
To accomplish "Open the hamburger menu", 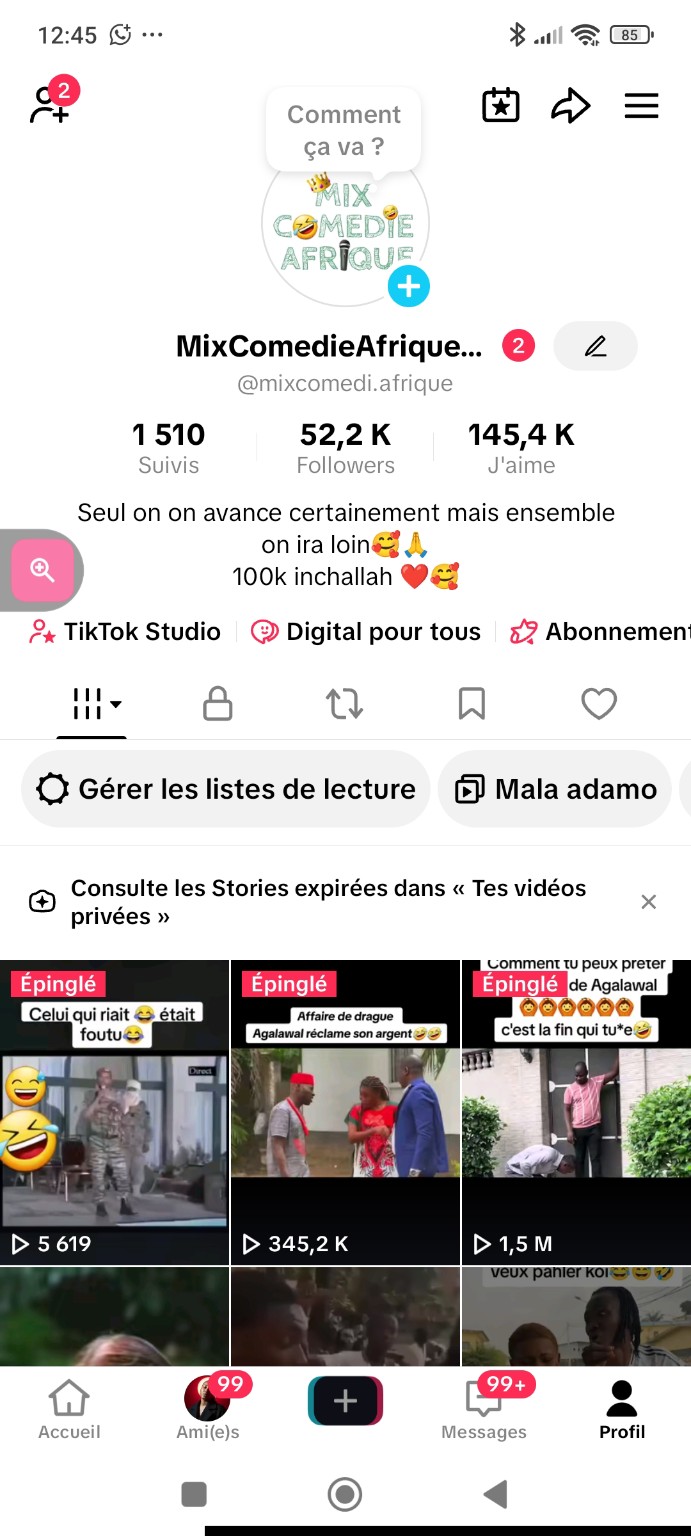I will point(641,106).
